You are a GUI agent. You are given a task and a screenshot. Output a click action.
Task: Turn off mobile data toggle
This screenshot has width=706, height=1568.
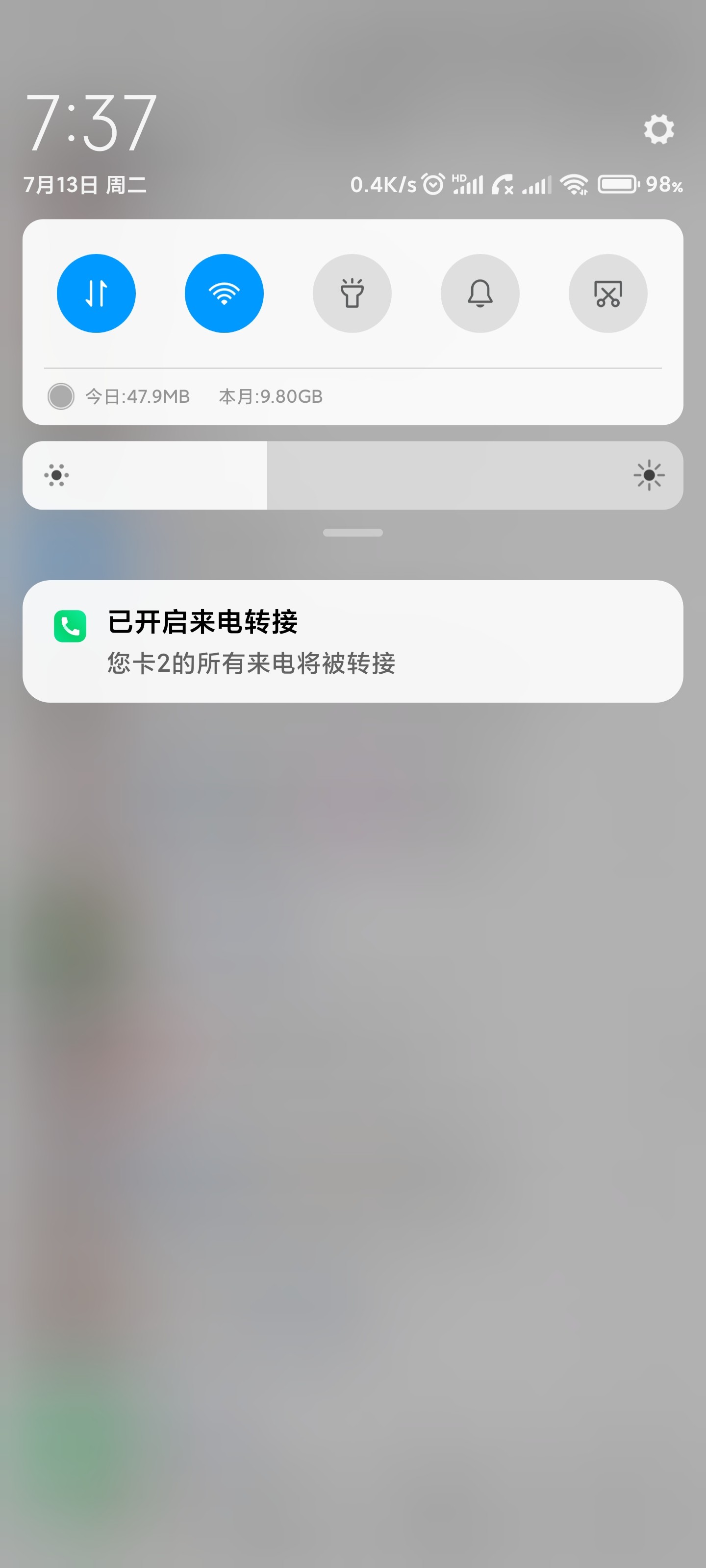point(96,294)
